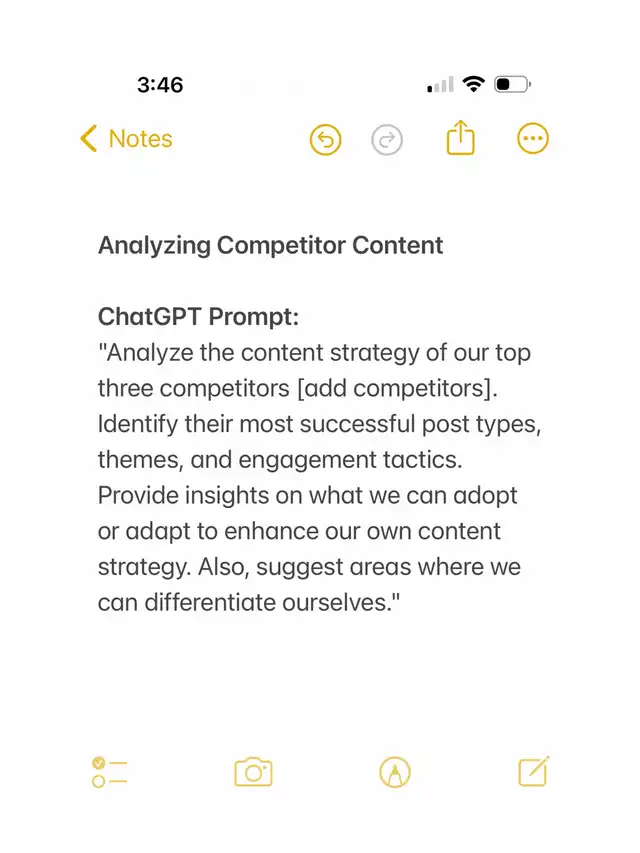Open the more options menu
Viewport: 640px width, 853px height.
coord(533,140)
